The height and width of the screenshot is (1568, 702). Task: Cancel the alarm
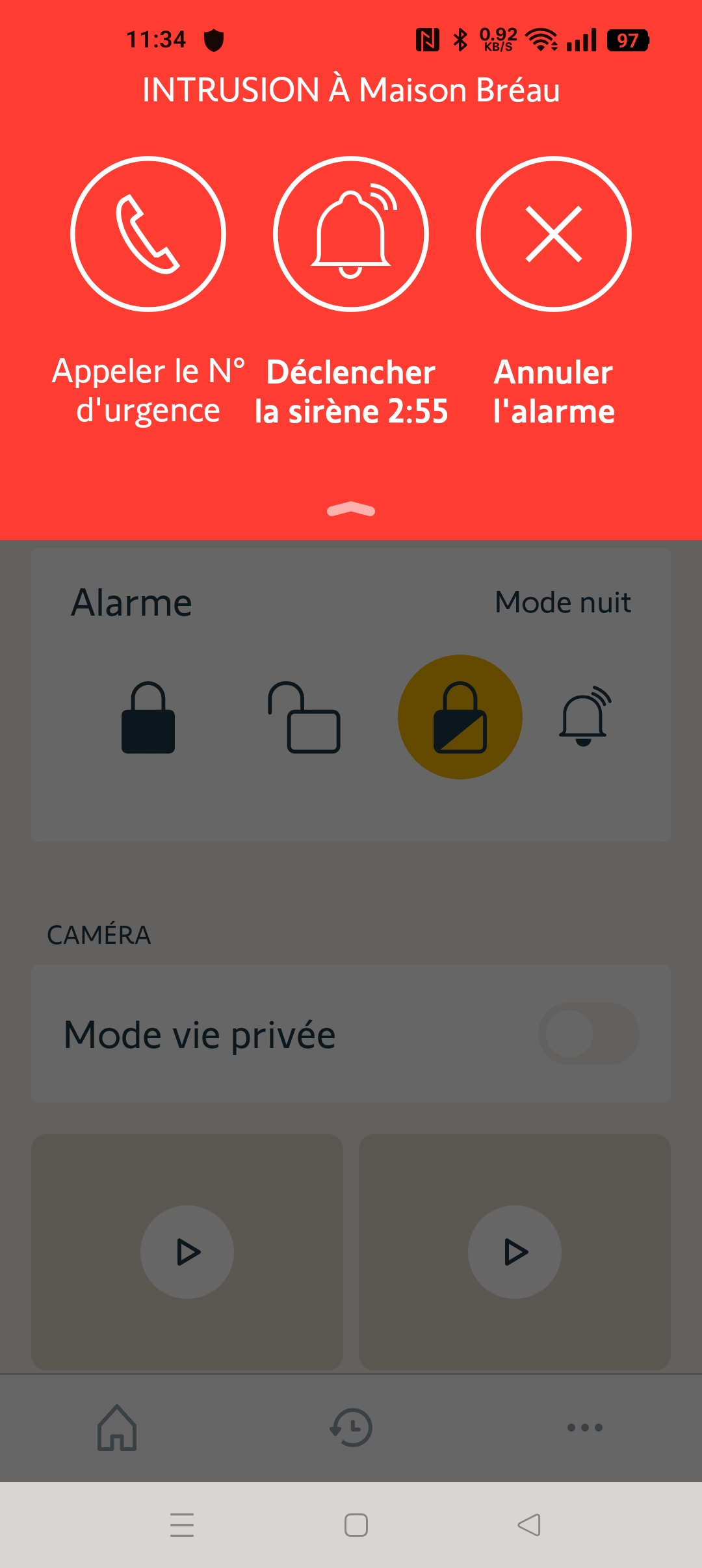554,234
